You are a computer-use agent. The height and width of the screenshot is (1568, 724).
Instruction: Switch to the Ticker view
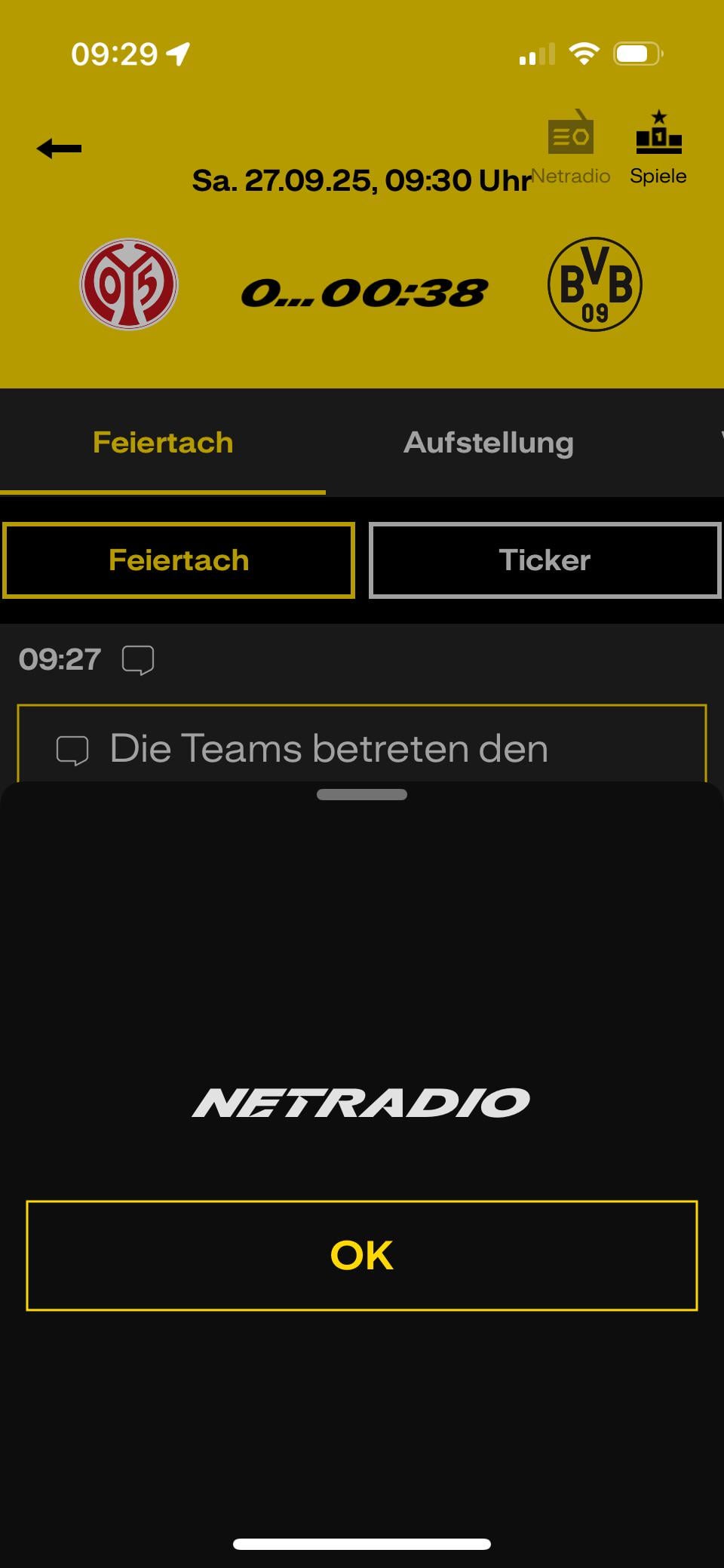(x=545, y=560)
